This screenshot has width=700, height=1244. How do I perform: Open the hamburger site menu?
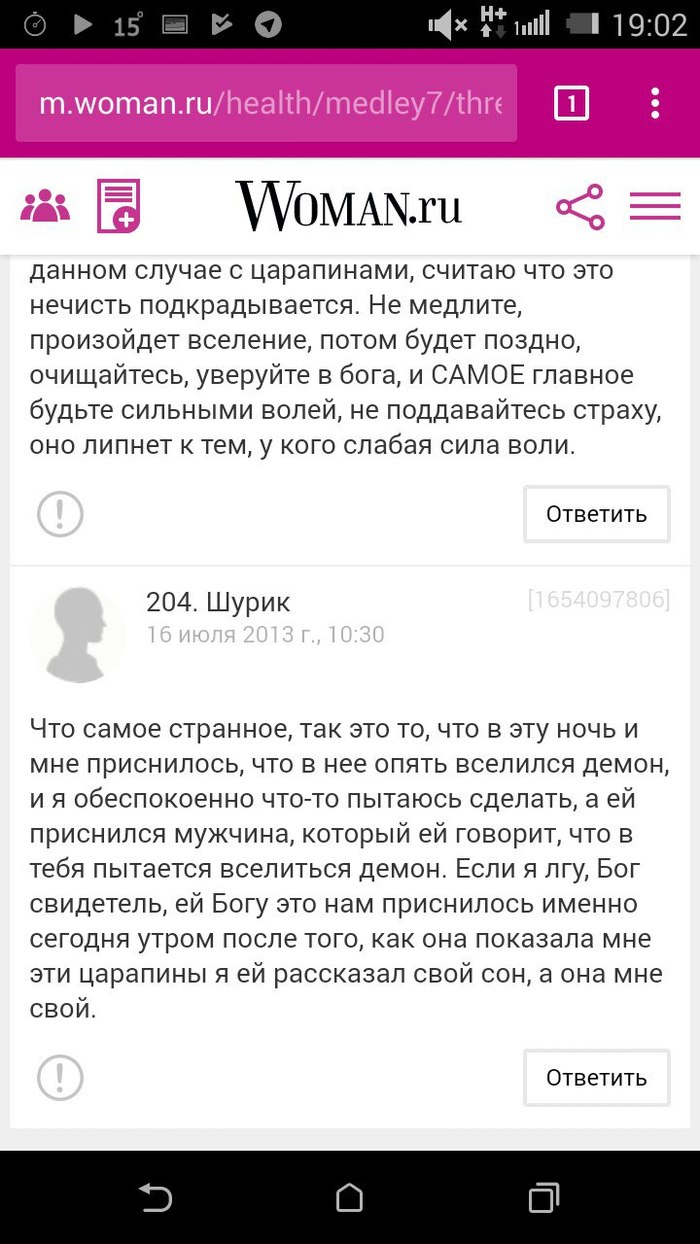[655, 207]
